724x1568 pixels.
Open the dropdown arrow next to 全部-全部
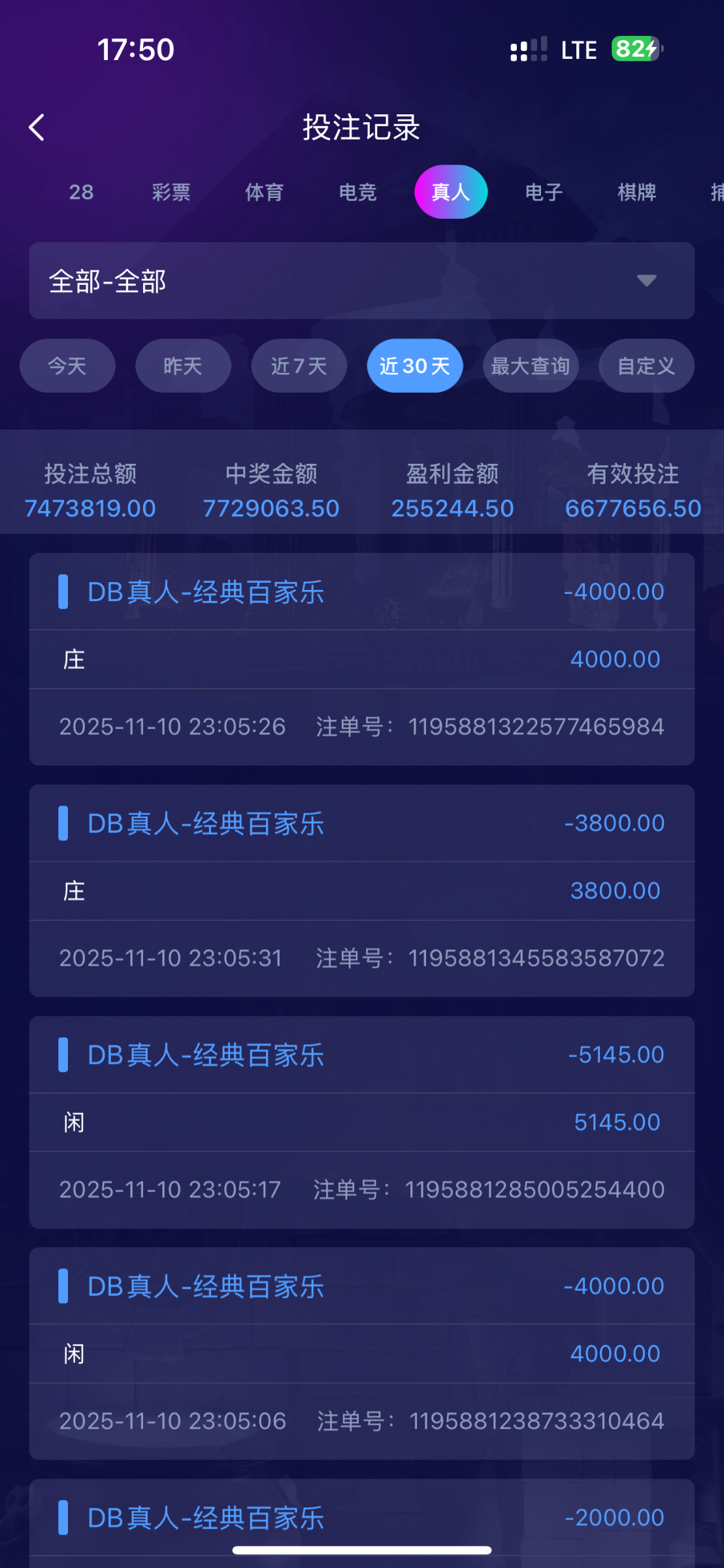click(x=646, y=281)
